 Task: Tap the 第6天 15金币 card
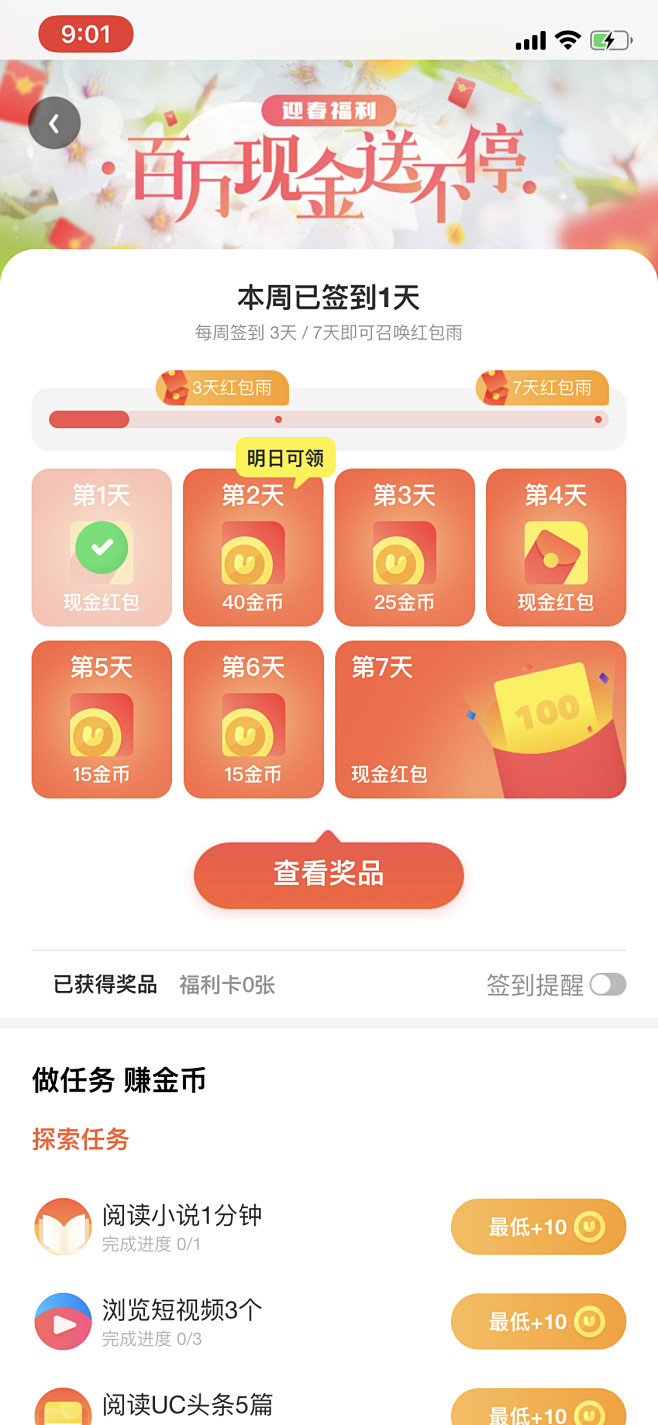tap(253, 720)
